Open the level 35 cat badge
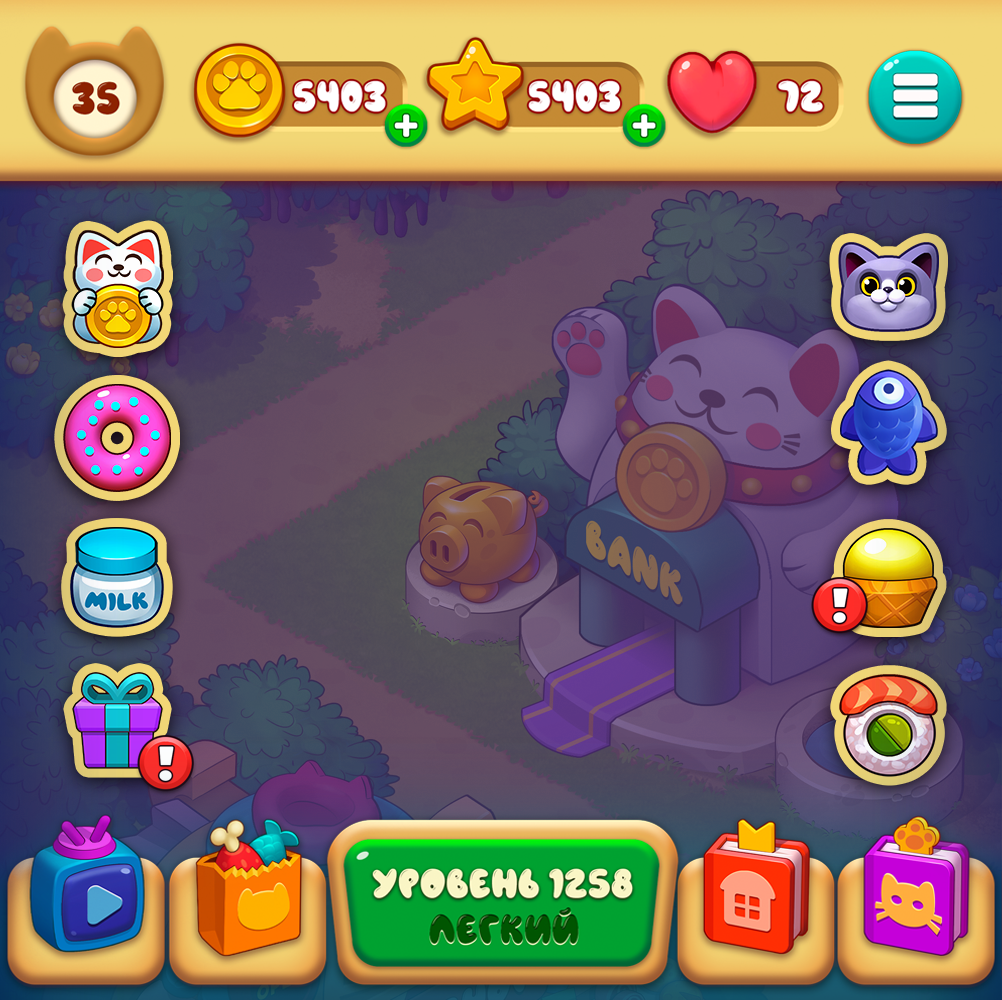The width and height of the screenshot is (1002, 1000). click(95, 97)
